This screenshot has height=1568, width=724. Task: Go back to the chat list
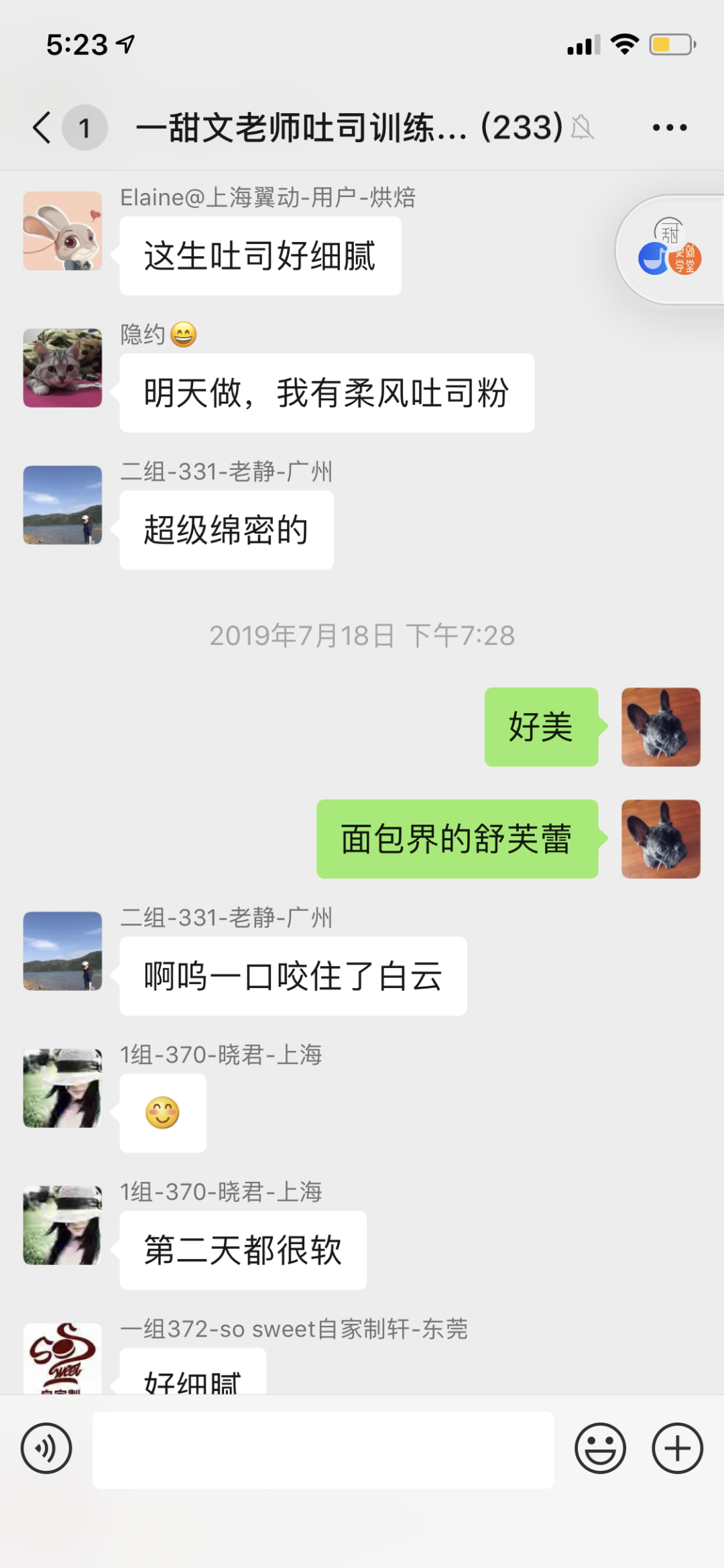[42, 127]
